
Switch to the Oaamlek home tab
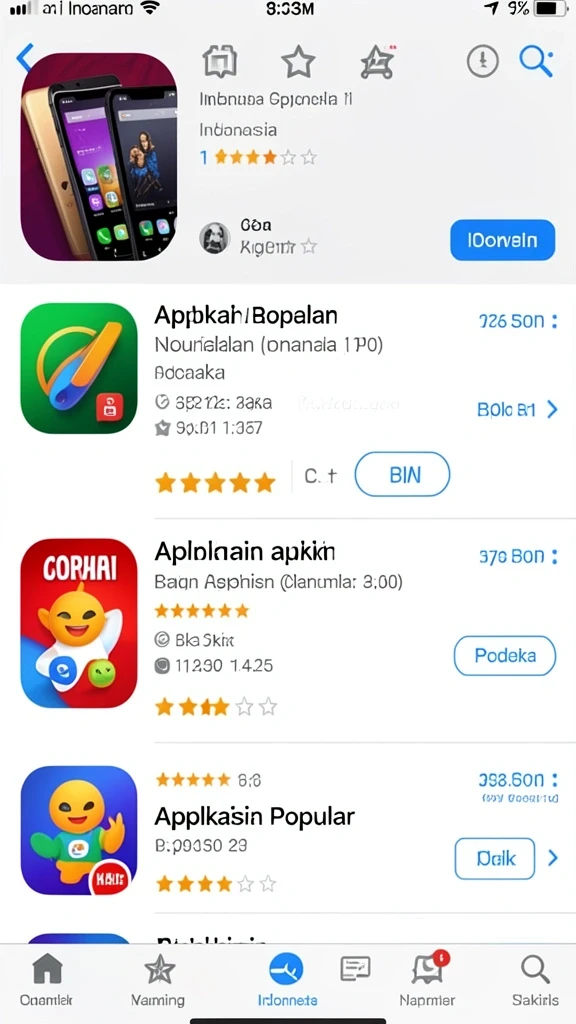click(x=46, y=980)
